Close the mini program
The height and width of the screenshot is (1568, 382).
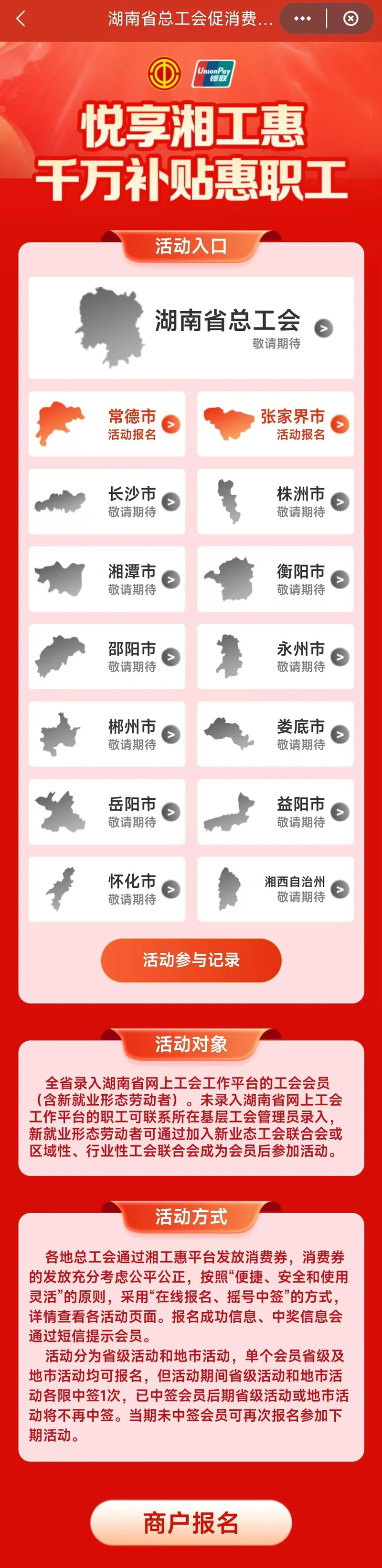(x=351, y=19)
